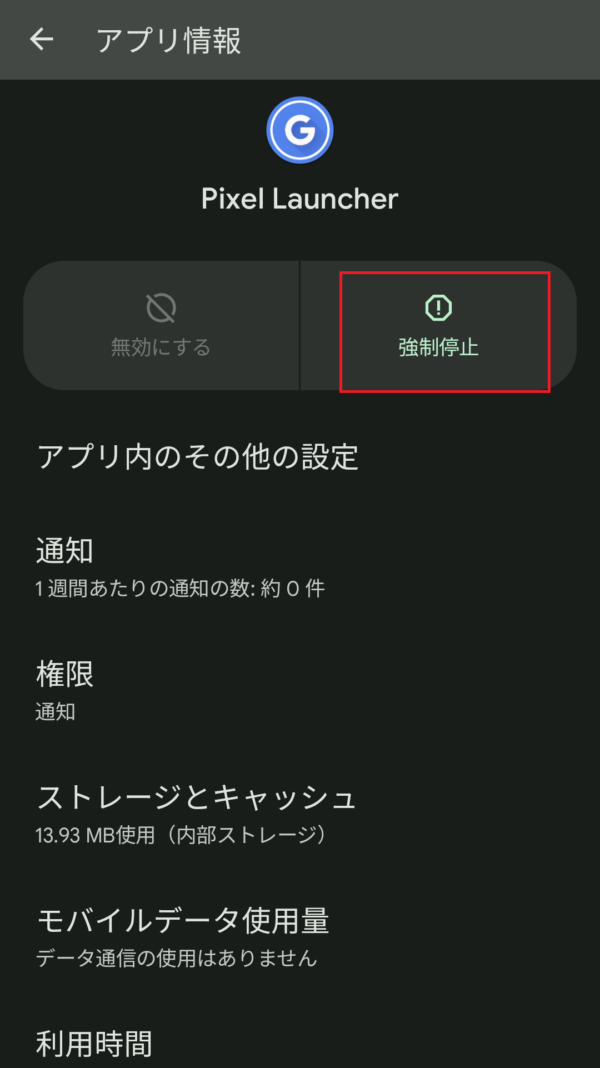Open モバイルデータ使用量
This screenshot has height=1068, width=600.
[x=300, y=937]
